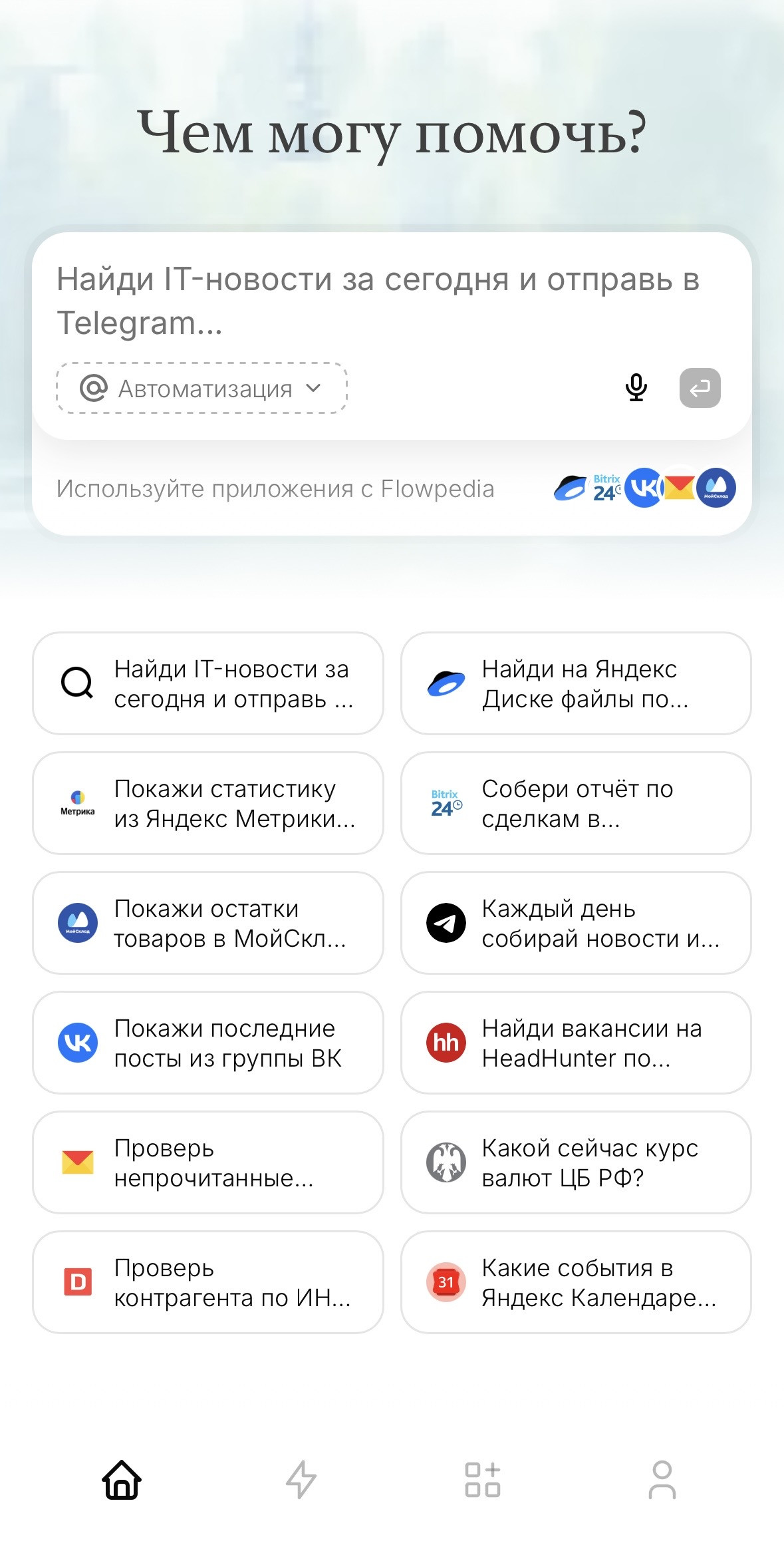The height and width of the screenshot is (1551, 784).
Task: Select 'Проверь непрочитанные' mail suggestion
Action: (x=208, y=1162)
